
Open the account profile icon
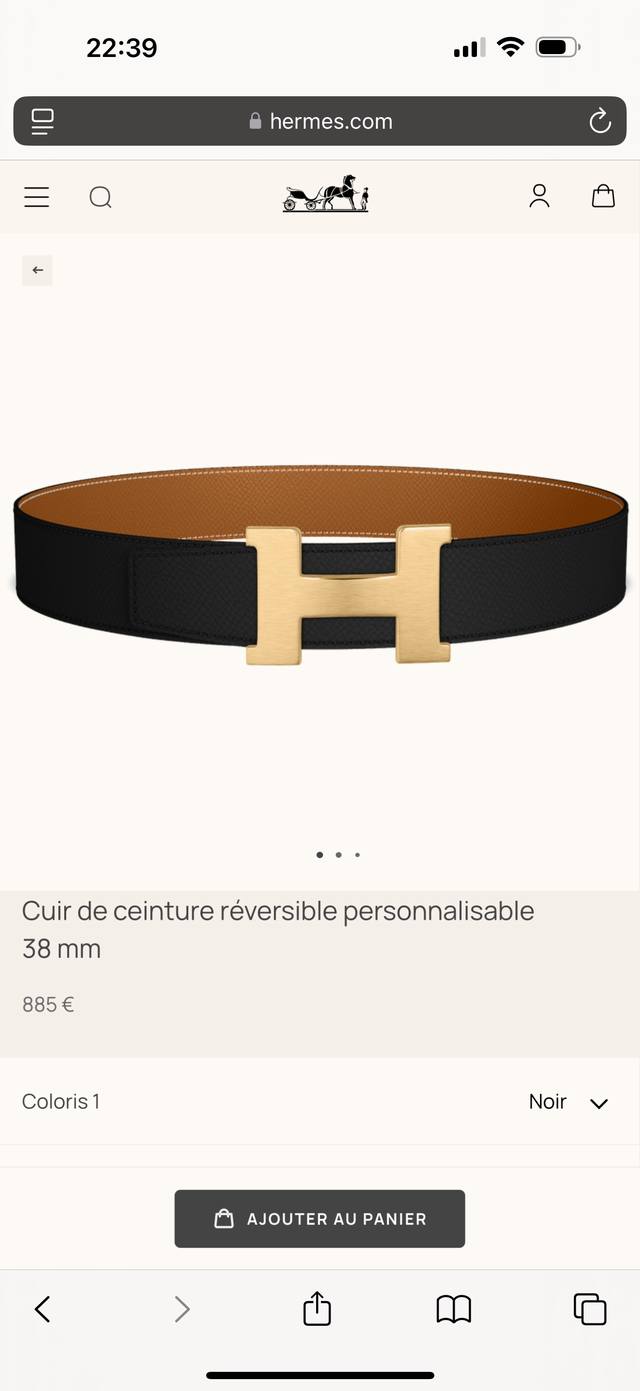539,196
